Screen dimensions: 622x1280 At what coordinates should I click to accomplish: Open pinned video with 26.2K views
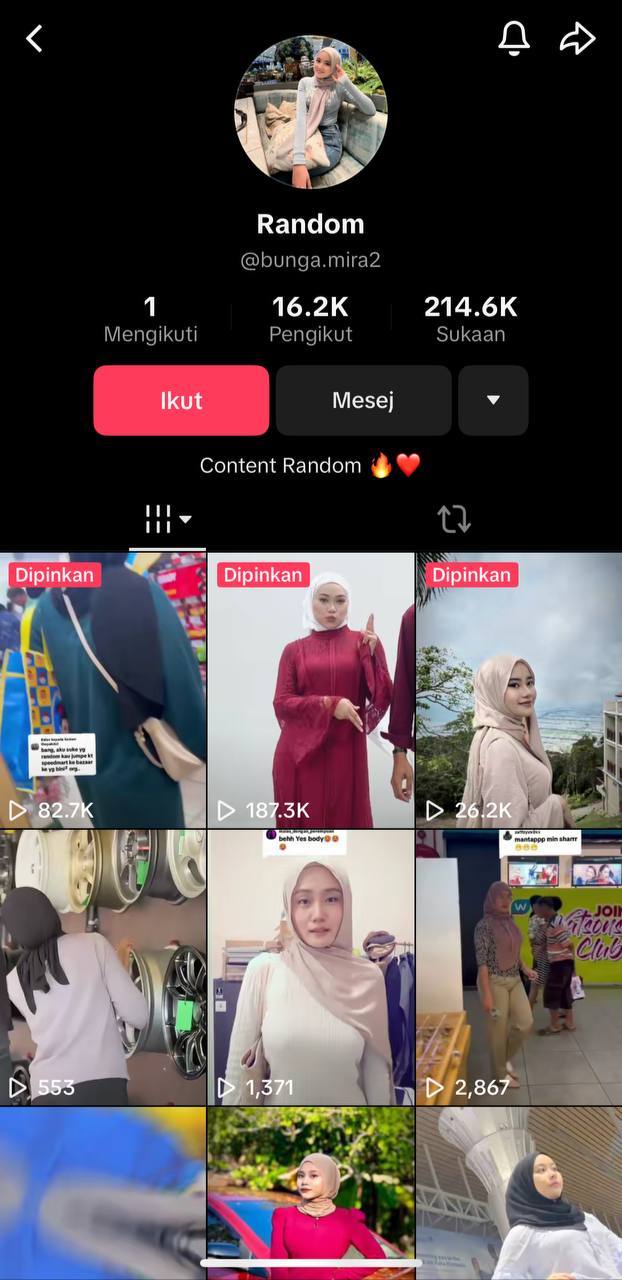pos(518,690)
